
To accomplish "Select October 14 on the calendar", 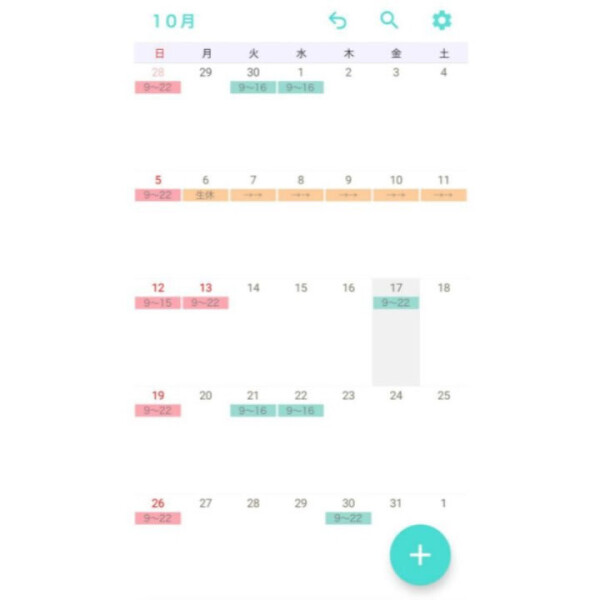I will [x=253, y=288].
